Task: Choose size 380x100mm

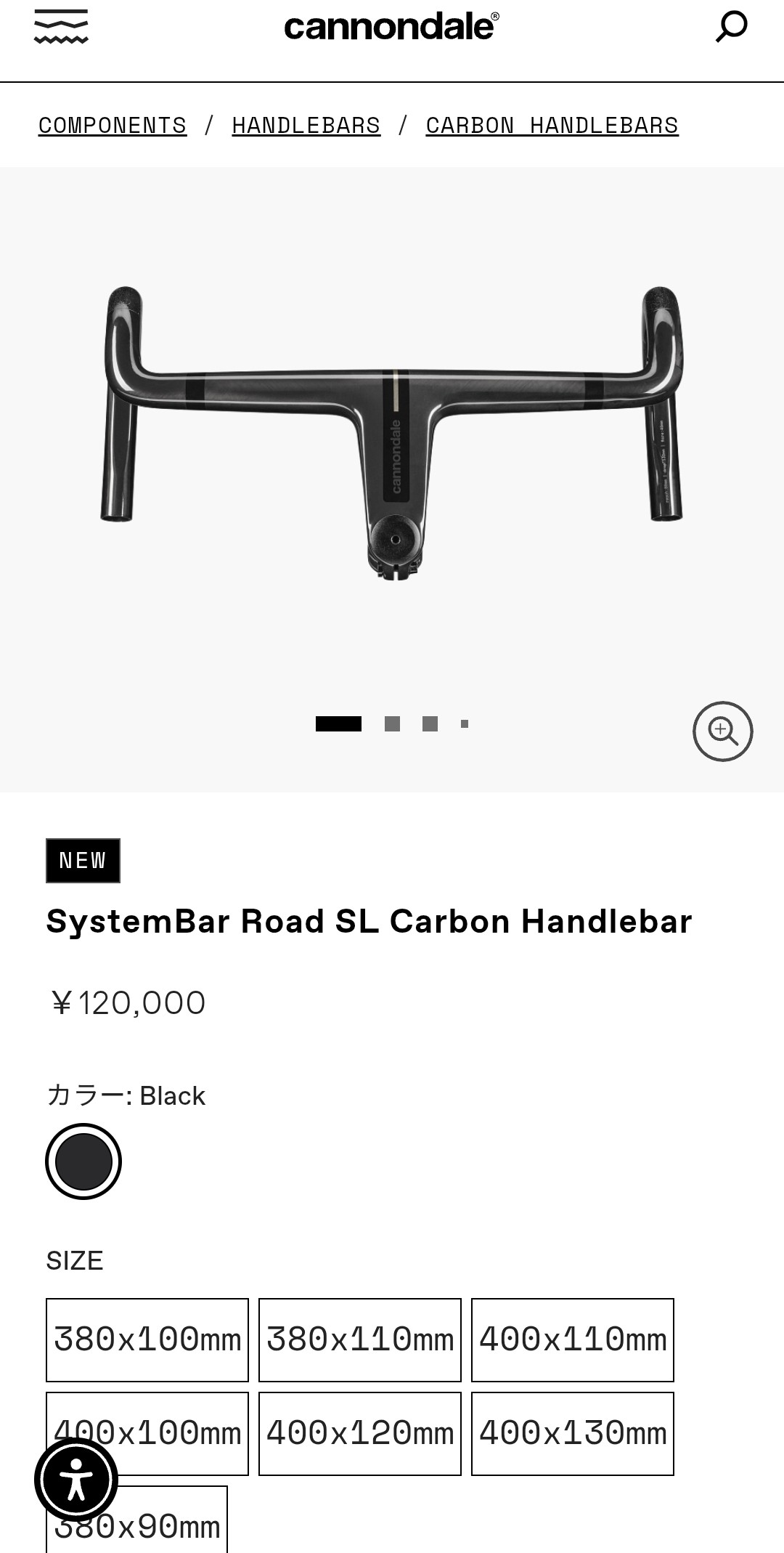Action: click(x=147, y=1339)
